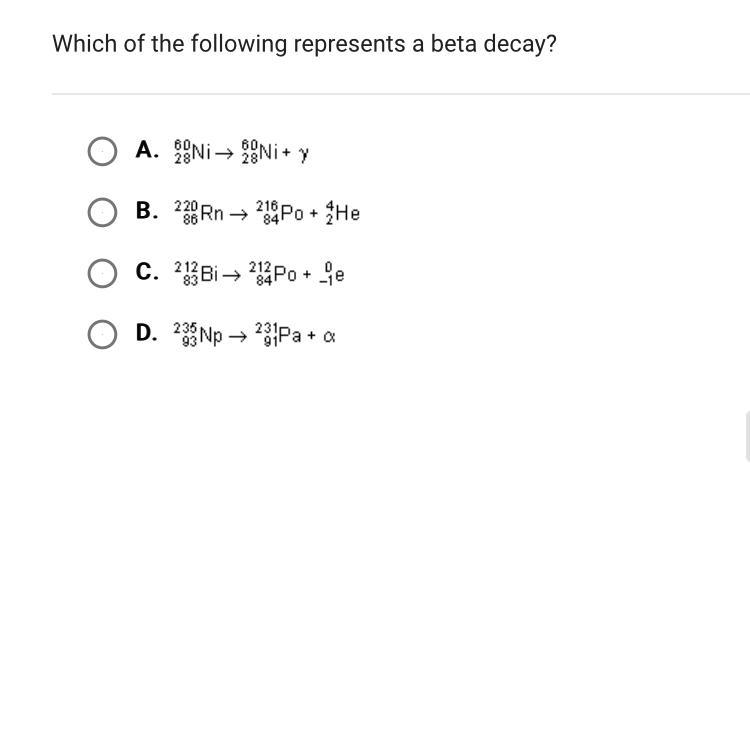The image size is (750, 730).
Task: Select answer A, the Ni gamma equation
Action: pyautogui.click(x=102, y=151)
